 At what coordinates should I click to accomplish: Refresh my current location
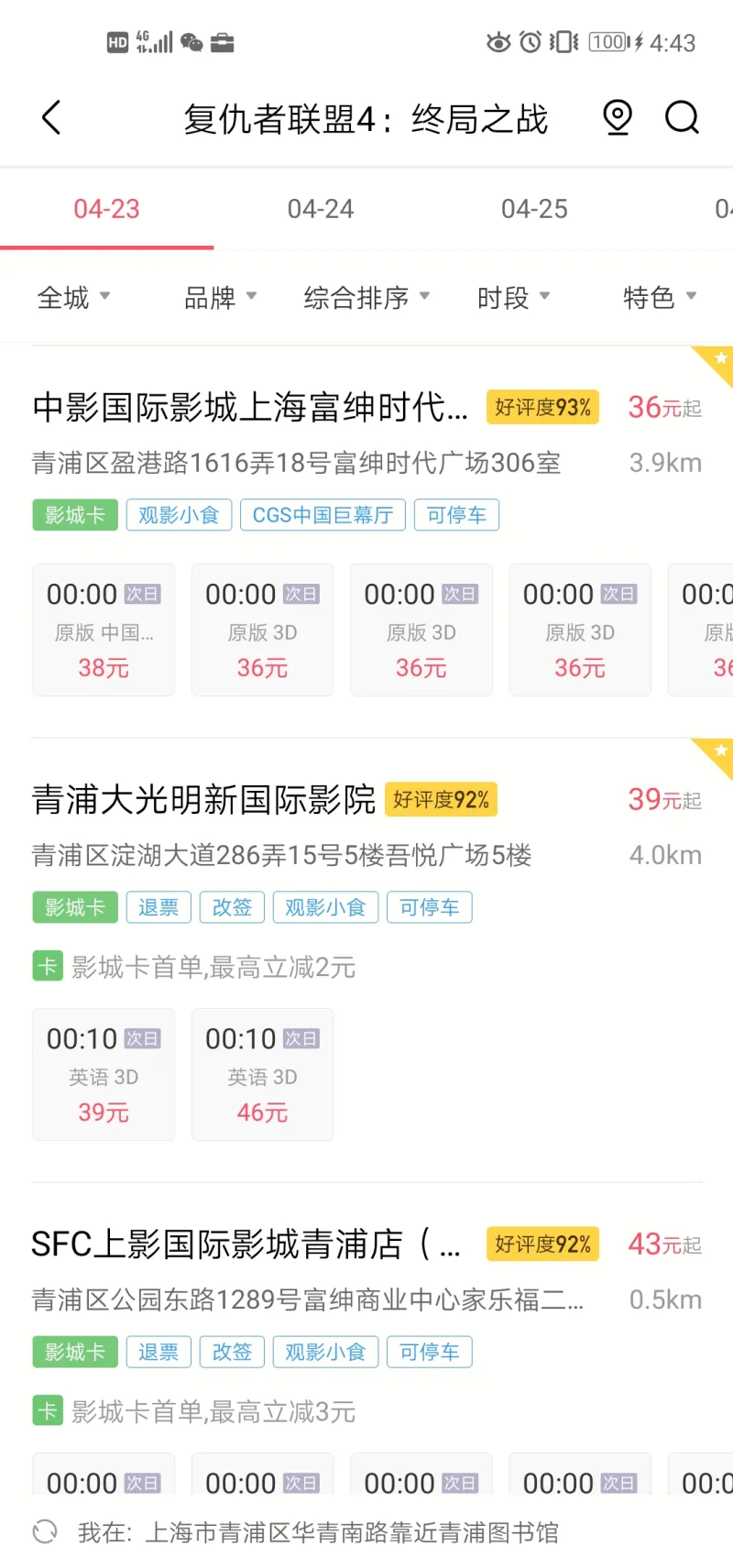click(x=44, y=1532)
